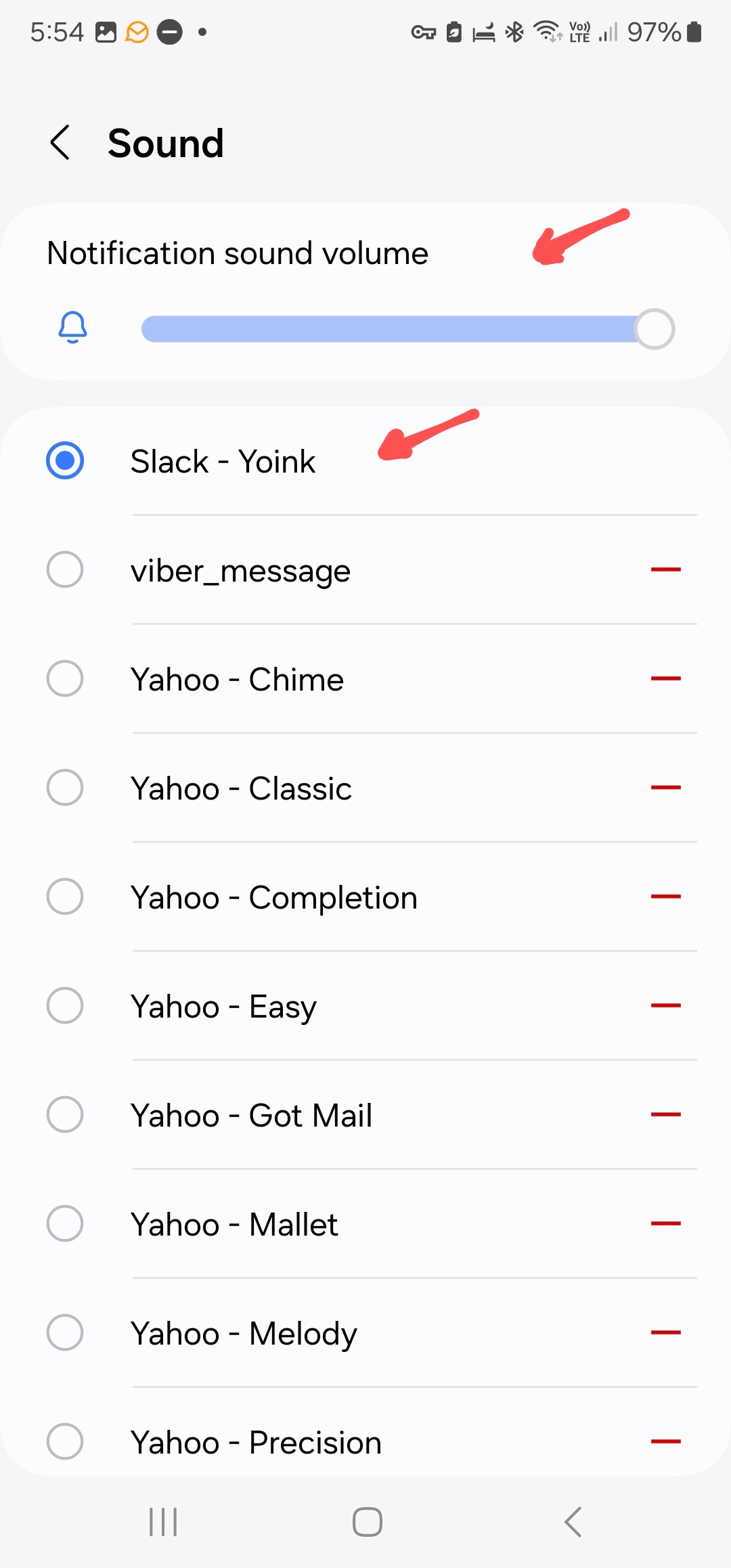The width and height of the screenshot is (731, 1568).
Task: Go back from the Sound screen
Action: click(60, 143)
